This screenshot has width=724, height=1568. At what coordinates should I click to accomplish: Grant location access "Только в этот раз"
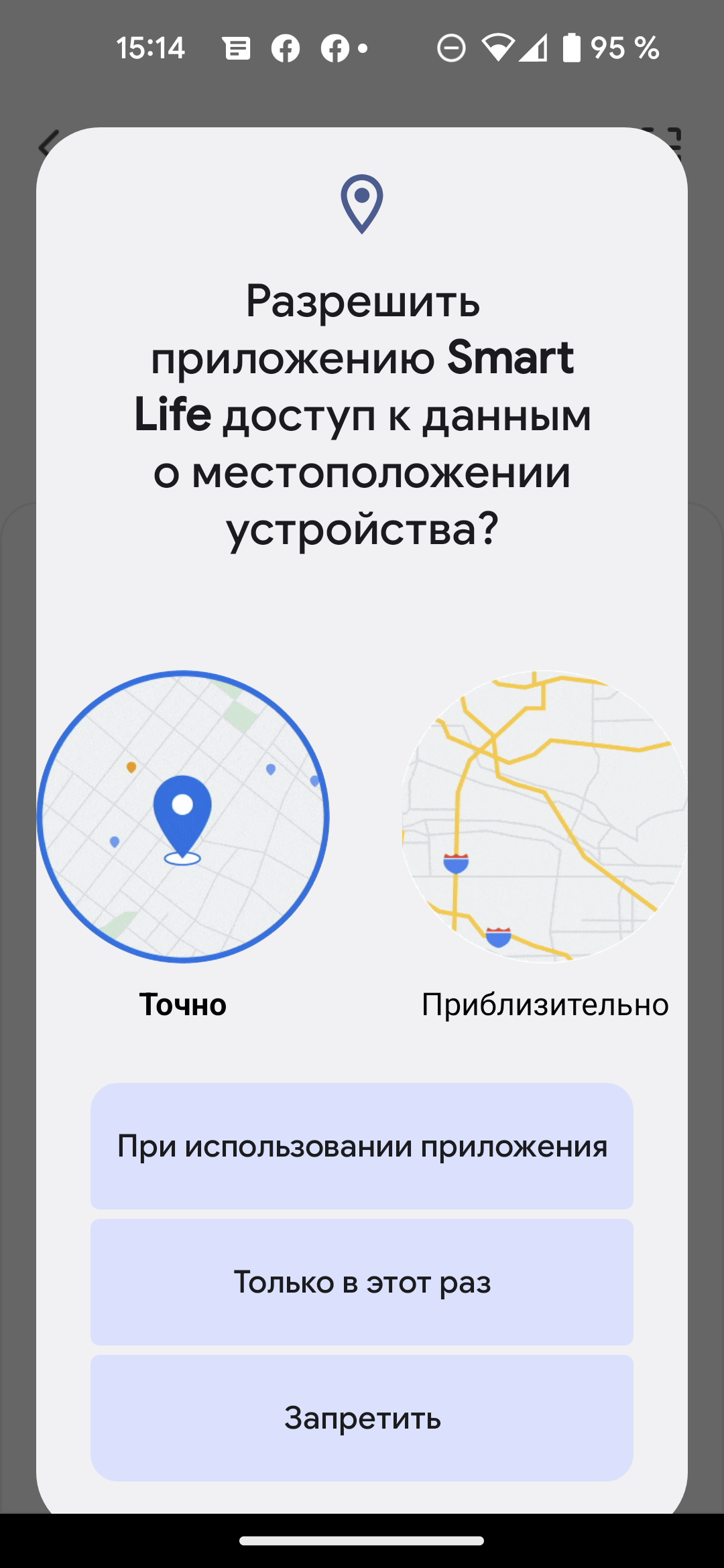pyautogui.click(x=362, y=1282)
